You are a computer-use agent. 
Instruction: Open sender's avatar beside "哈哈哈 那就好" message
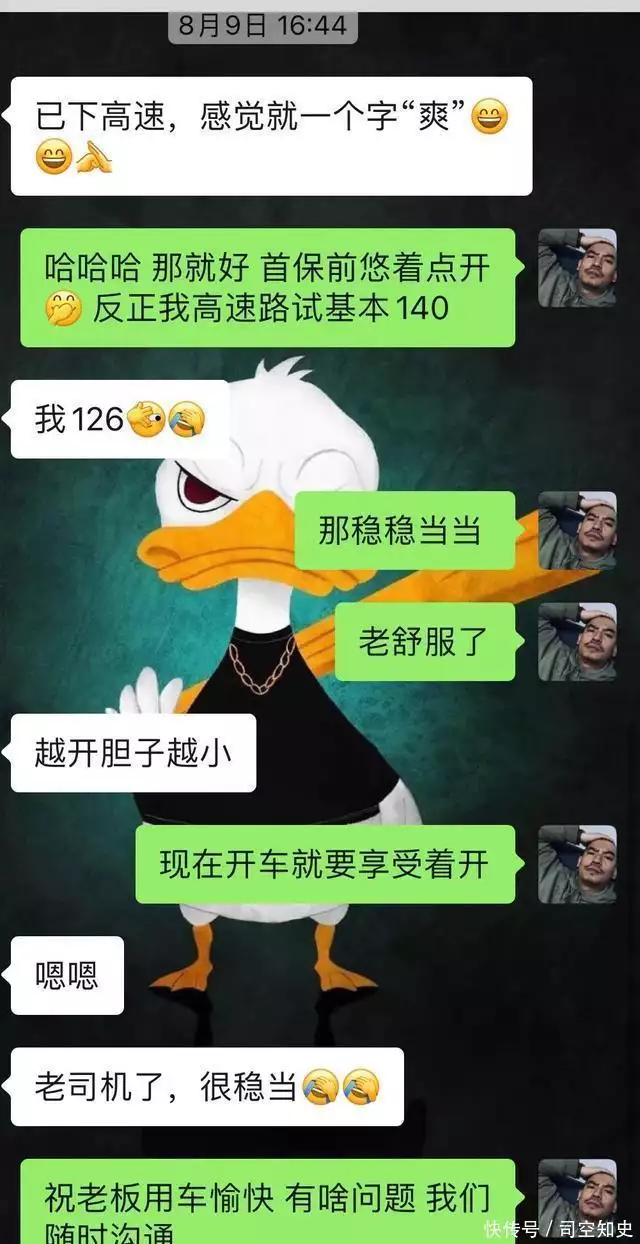(x=577, y=268)
